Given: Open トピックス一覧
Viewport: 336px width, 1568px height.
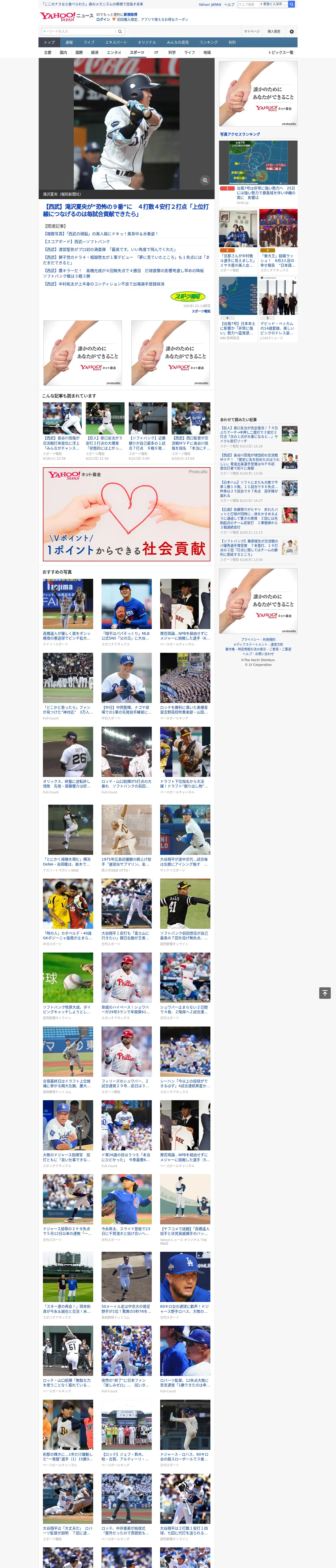Looking at the screenshot, I should (x=281, y=52).
